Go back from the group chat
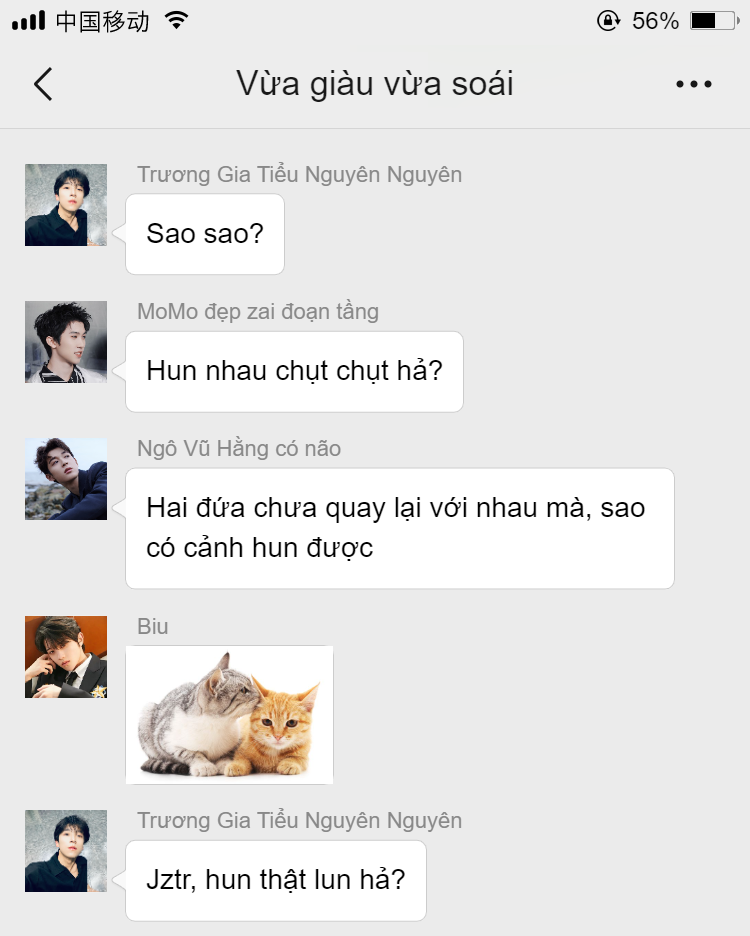This screenshot has height=936, width=750. tap(43, 84)
